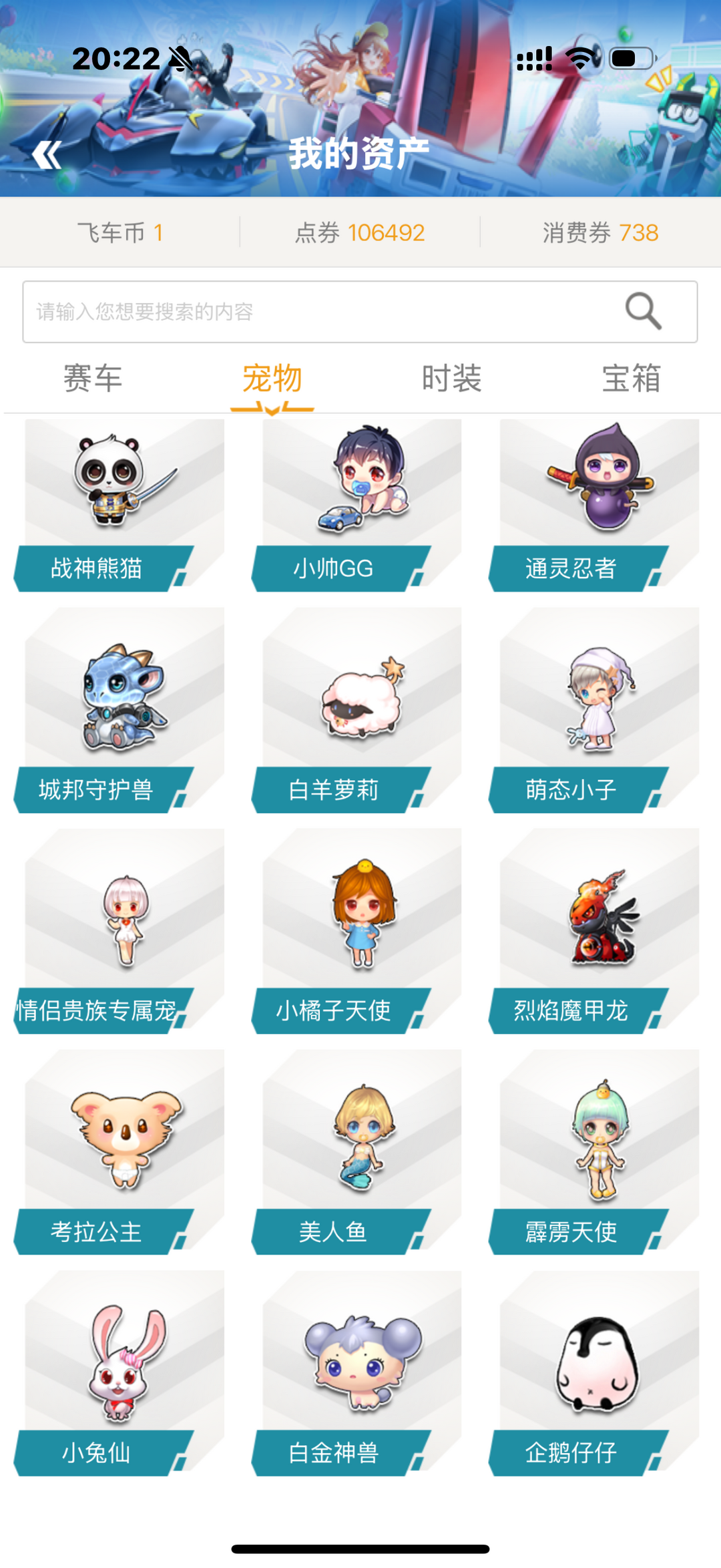The image size is (721, 1568).
Task: Go back using the double-arrow icon
Action: coord(47,155)
